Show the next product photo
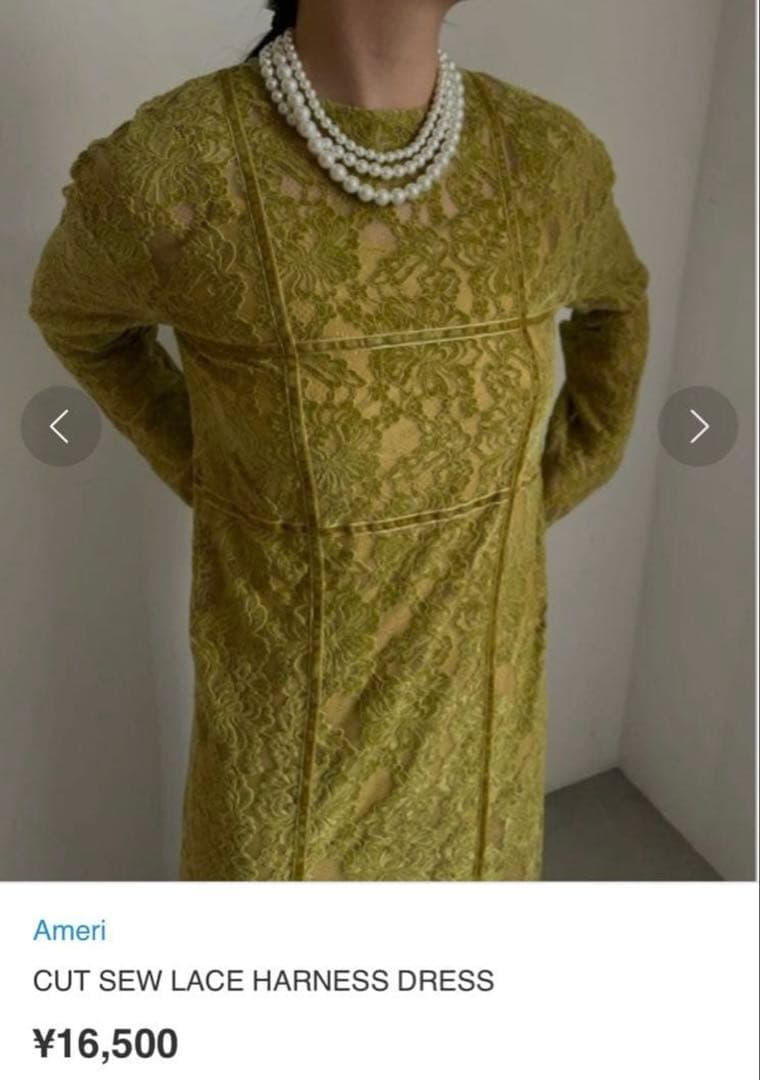 pyautogui.click(x=698, y=426)
